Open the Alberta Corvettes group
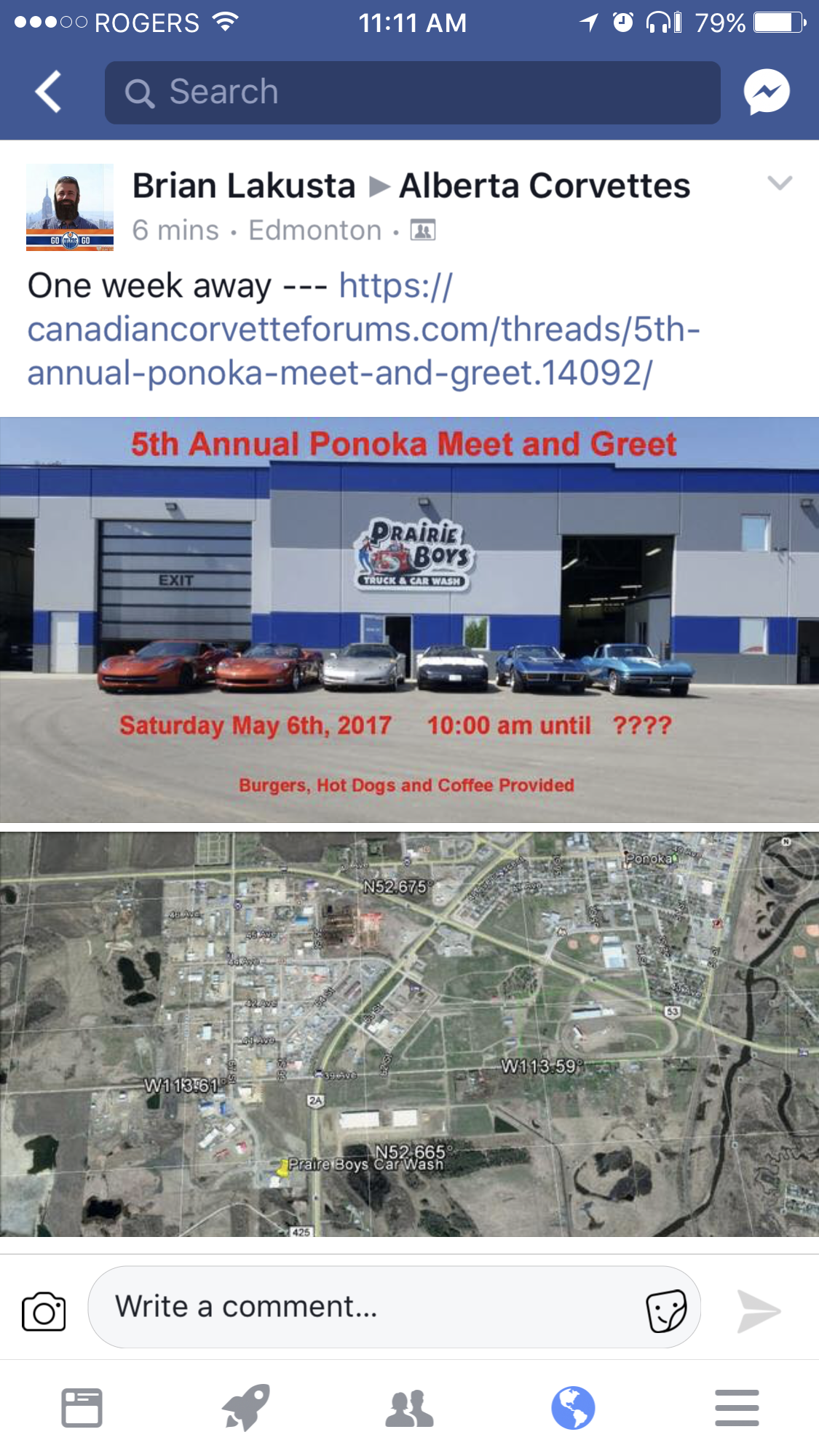819x1456 pixels. click(x=544, y=186)
